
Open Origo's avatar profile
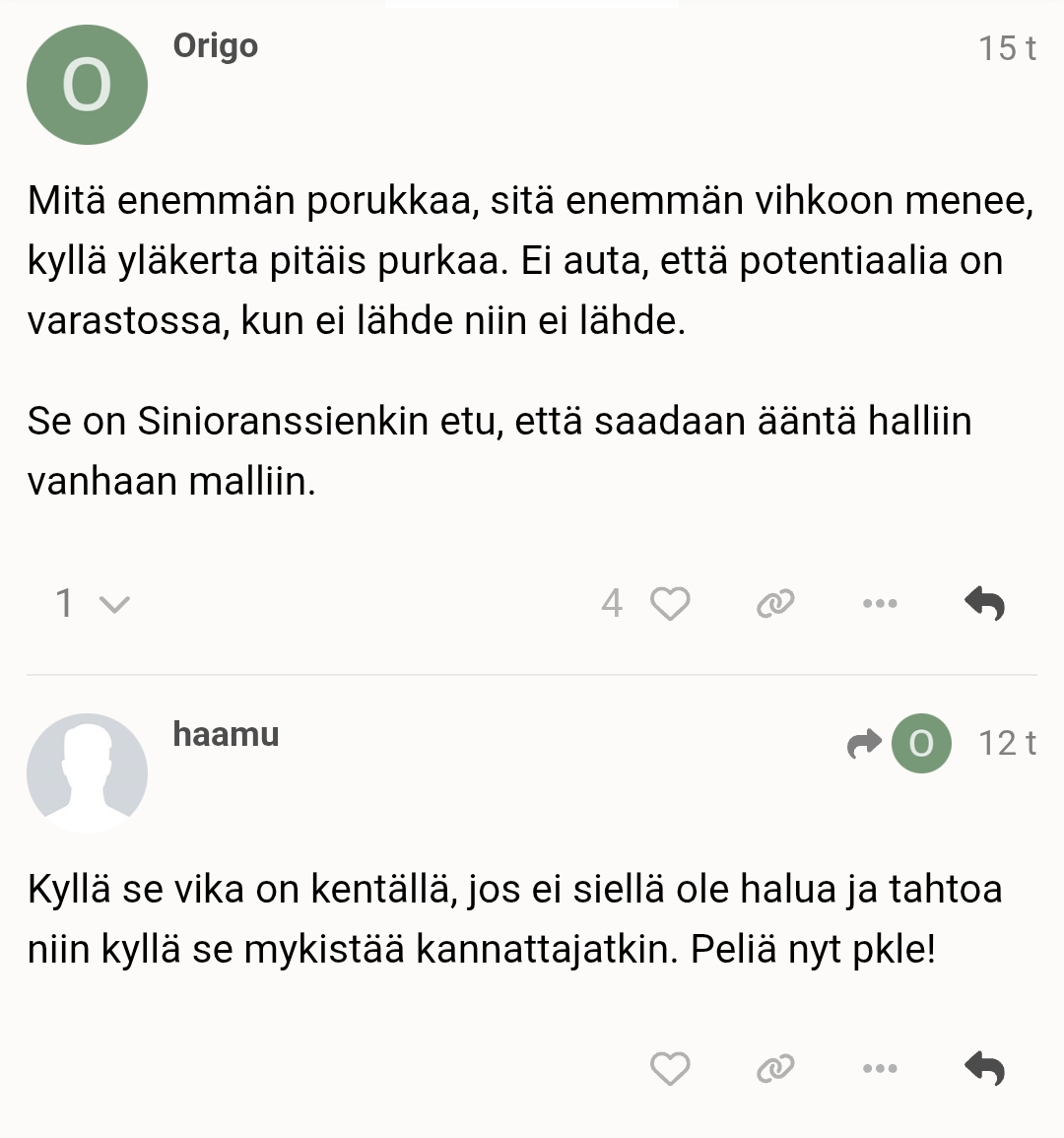87,85
